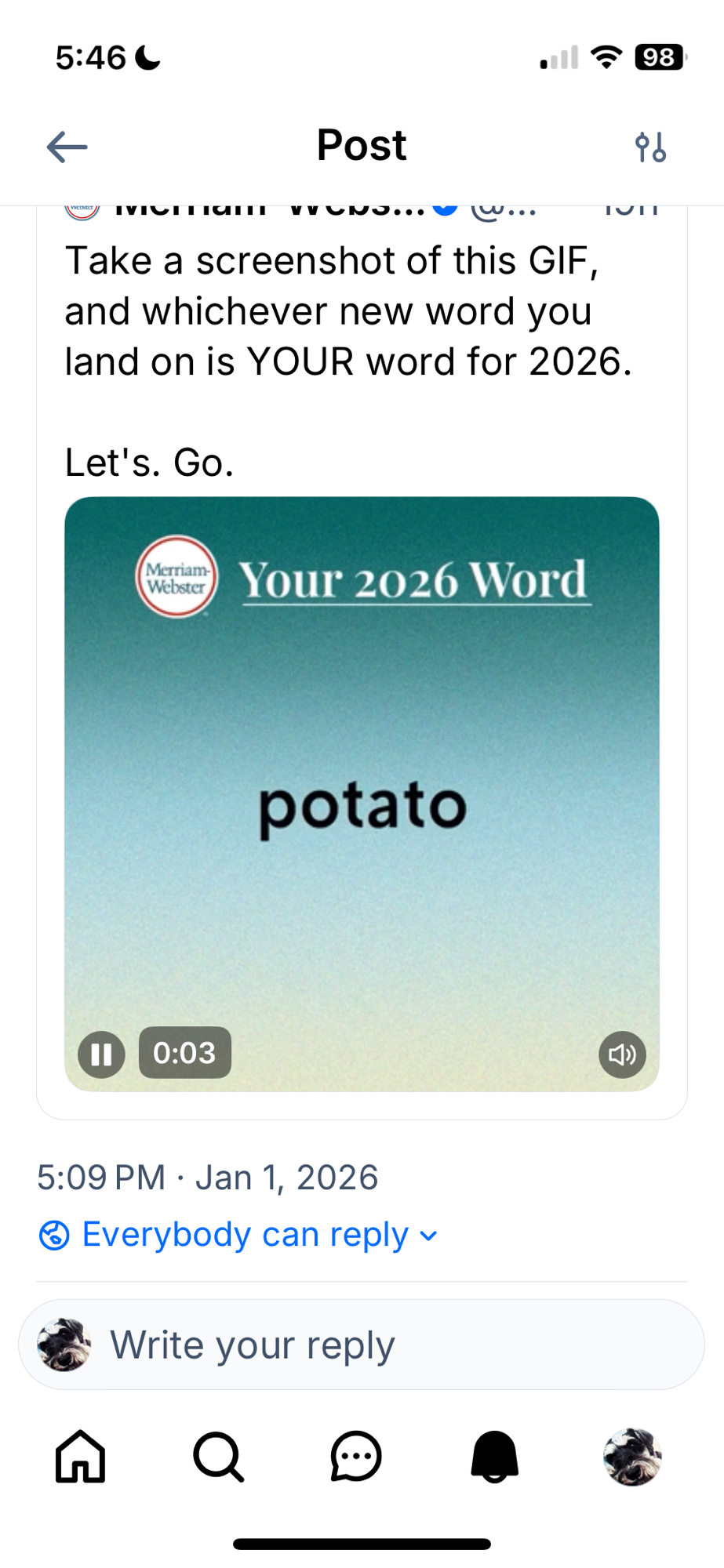The width and height of the screenshot is (724, 1568).
Task: Go to the Profile avatar tab
Action: coord(632,1457)
